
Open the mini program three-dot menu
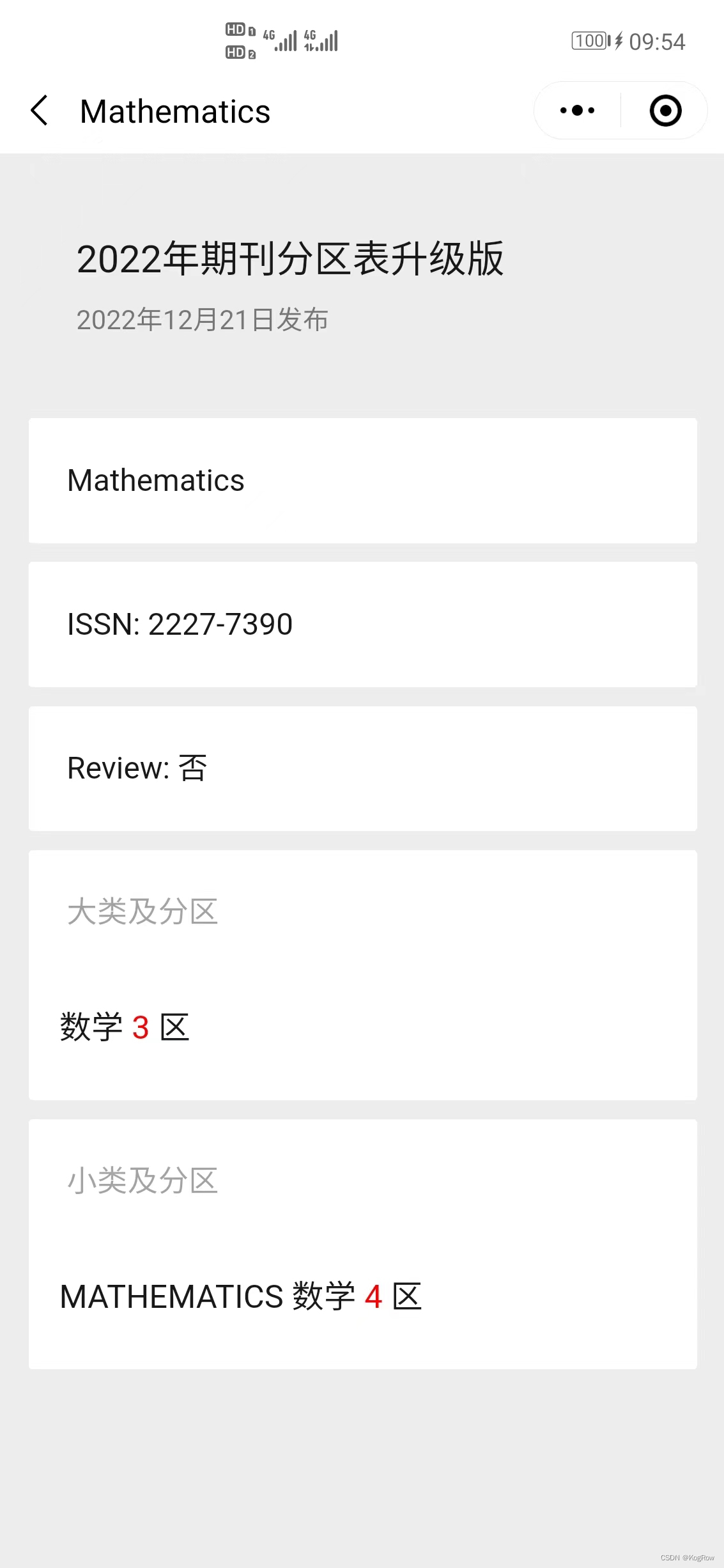pos(577,111)
